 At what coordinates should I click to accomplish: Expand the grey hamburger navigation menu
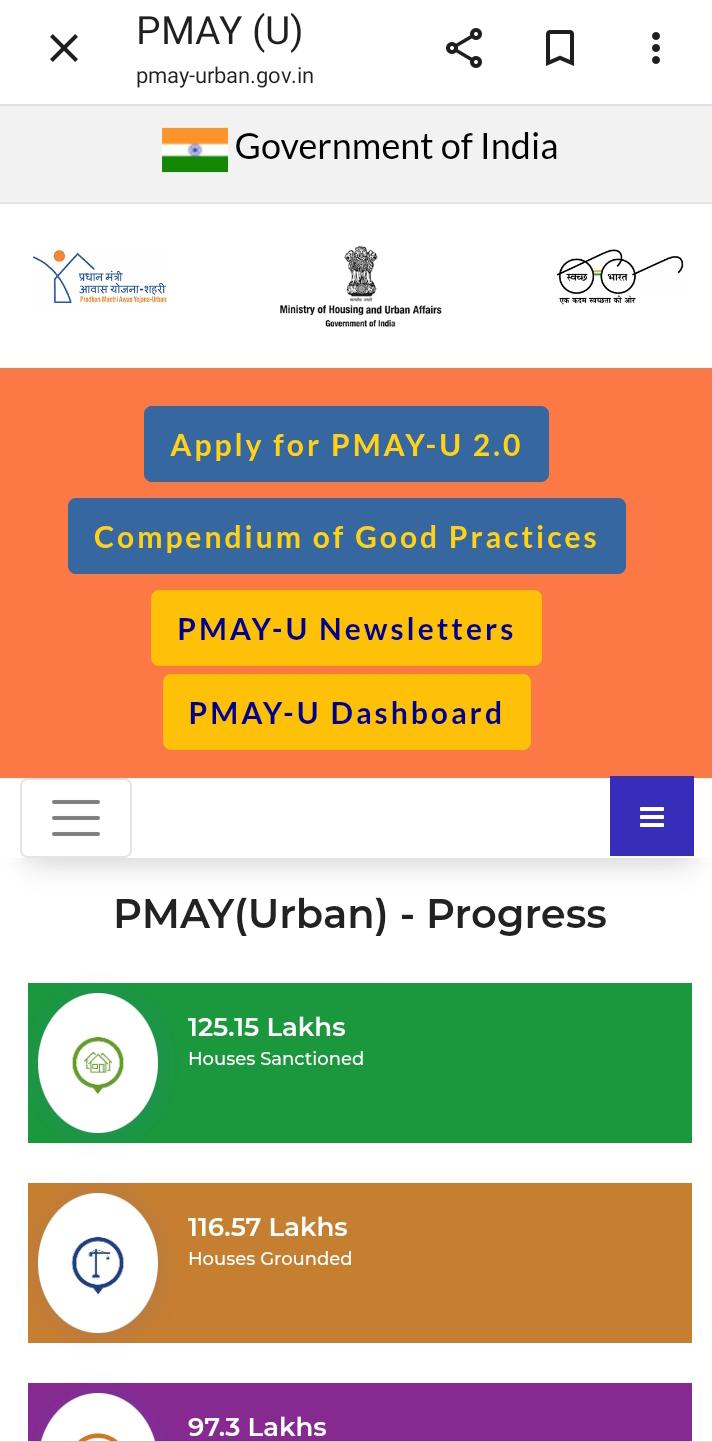click(x=76, y=818)
